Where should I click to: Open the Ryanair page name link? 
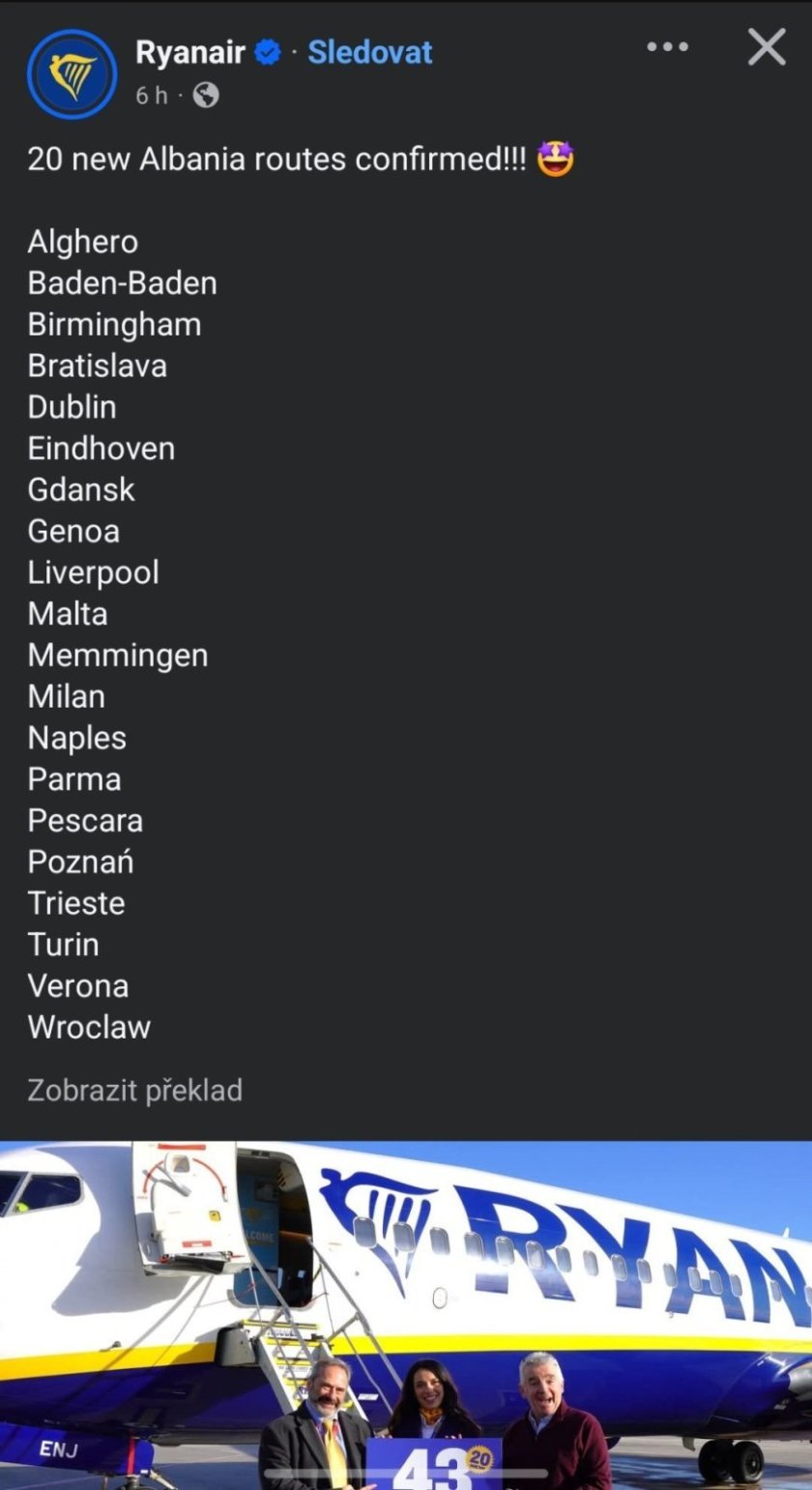click(189, 52)
